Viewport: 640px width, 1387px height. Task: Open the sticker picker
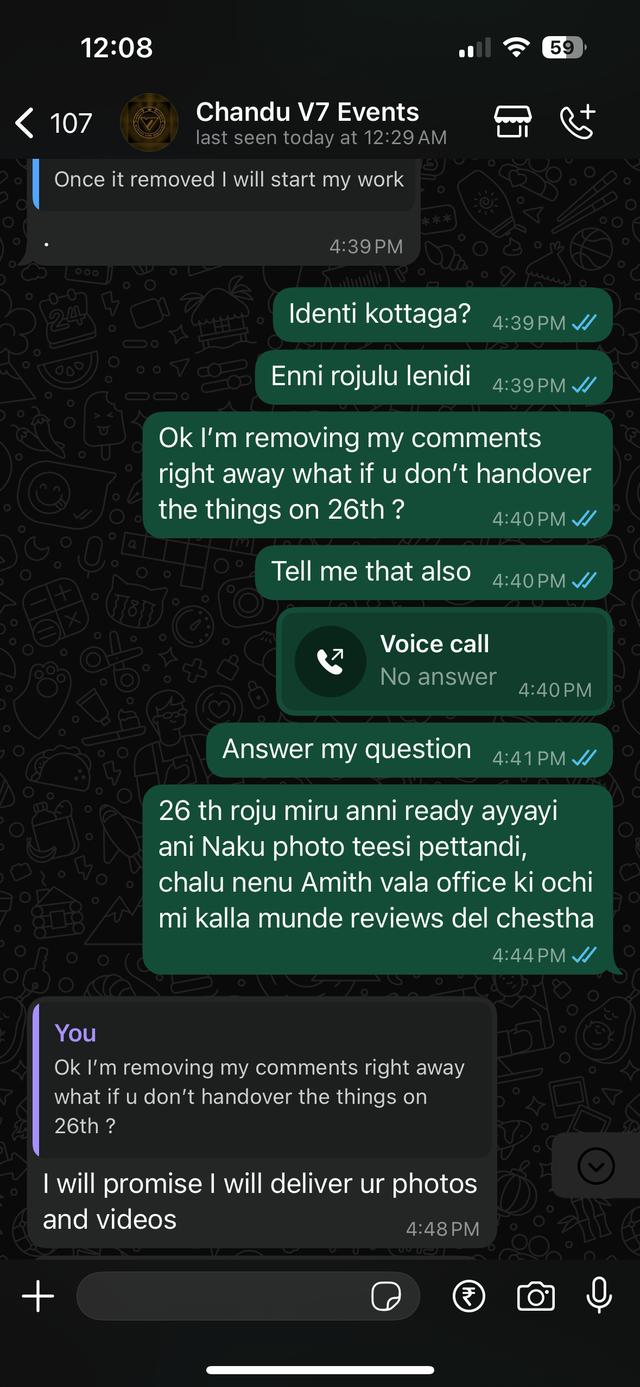click(386, 1297)
